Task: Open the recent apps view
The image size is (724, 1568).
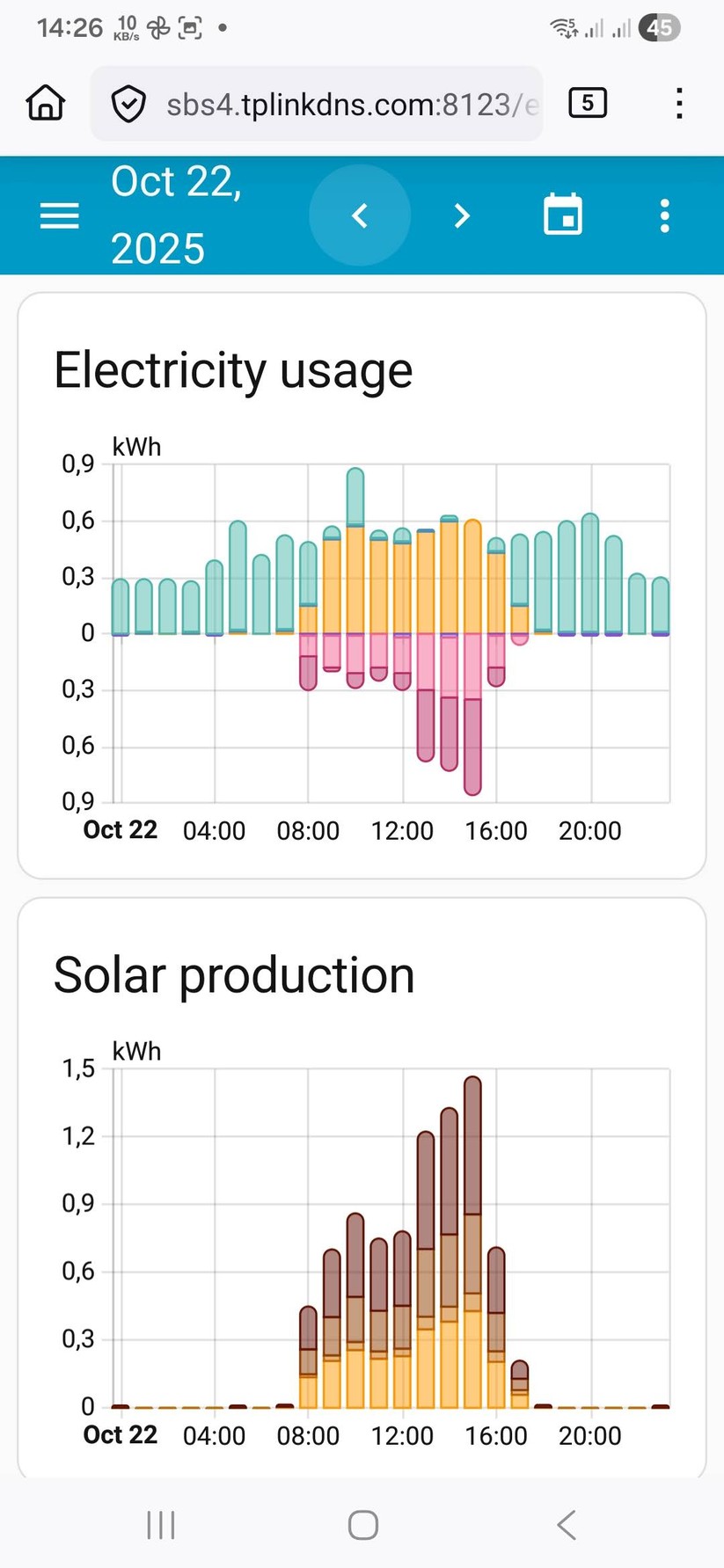Action: coord(161,1525)
